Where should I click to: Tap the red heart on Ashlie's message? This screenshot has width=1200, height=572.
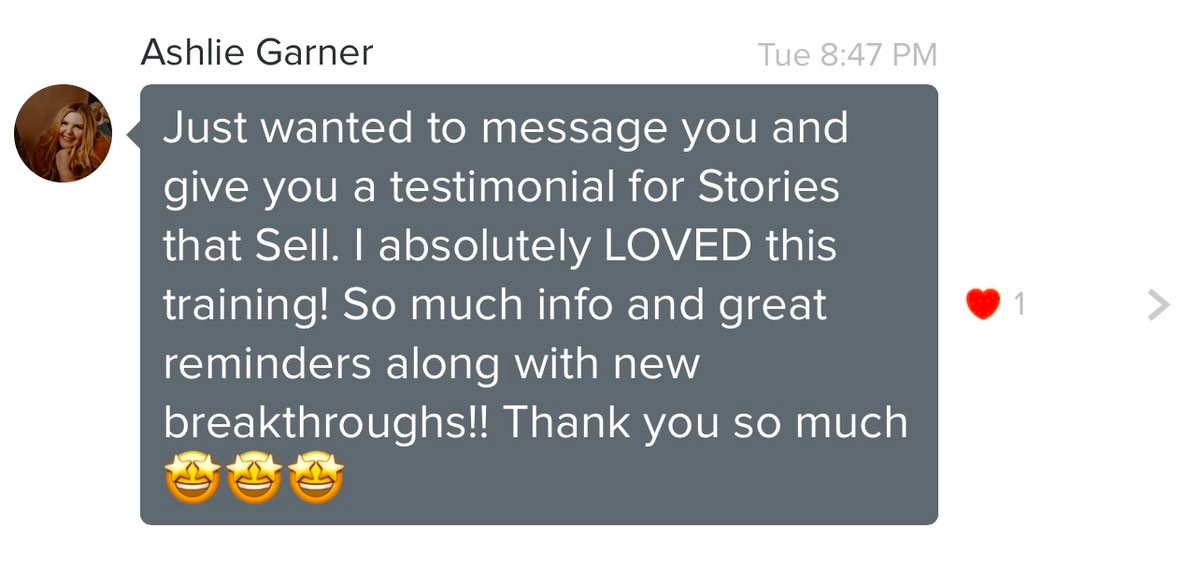[x=983, y=304]
